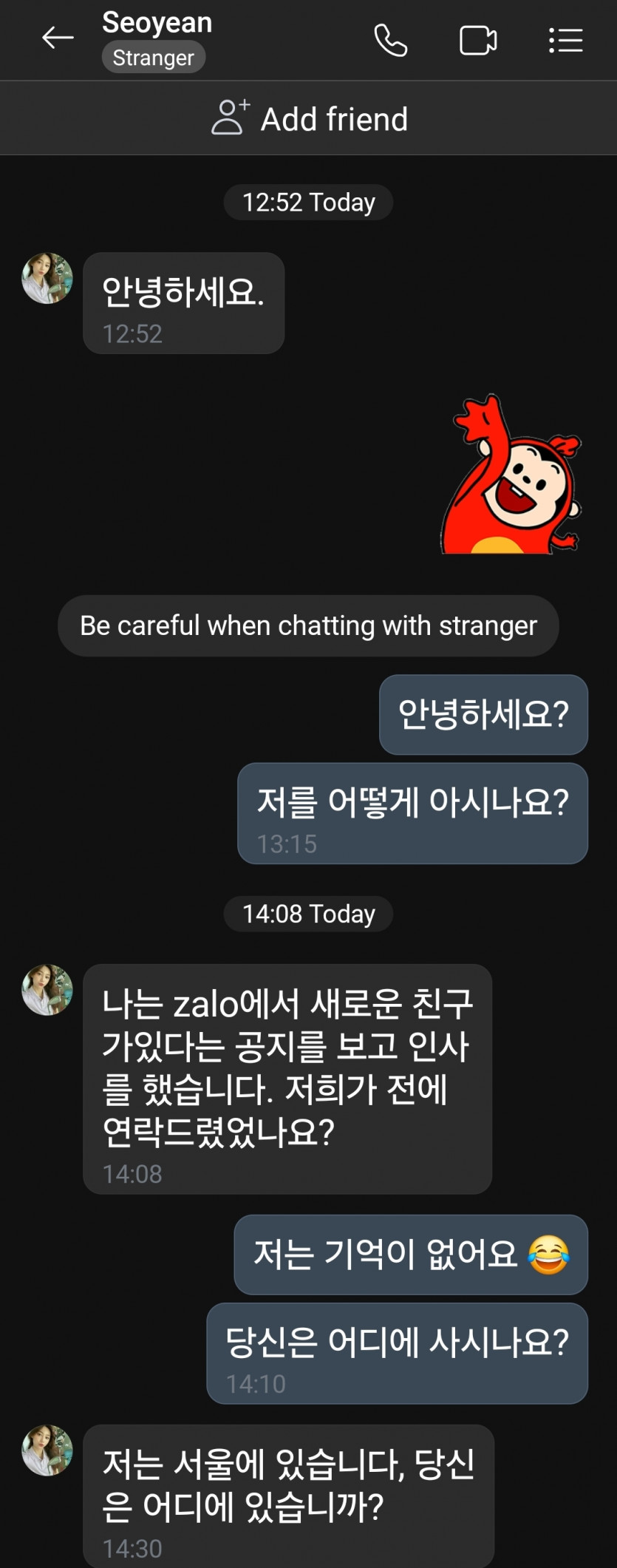Open the chat options menu

pyautogui.click(x=566, y=40)
